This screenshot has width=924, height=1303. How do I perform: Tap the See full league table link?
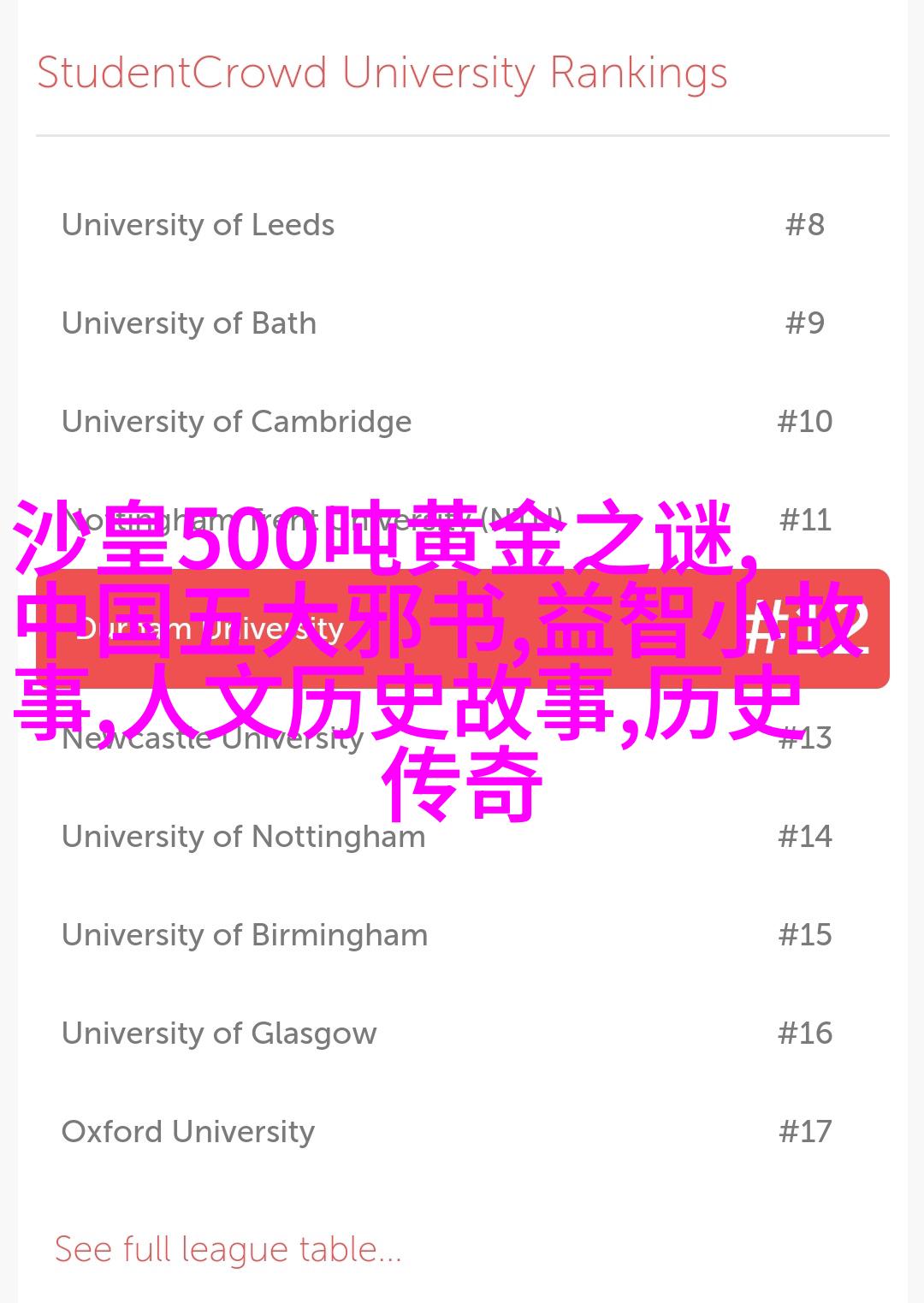click(228, 1250)
